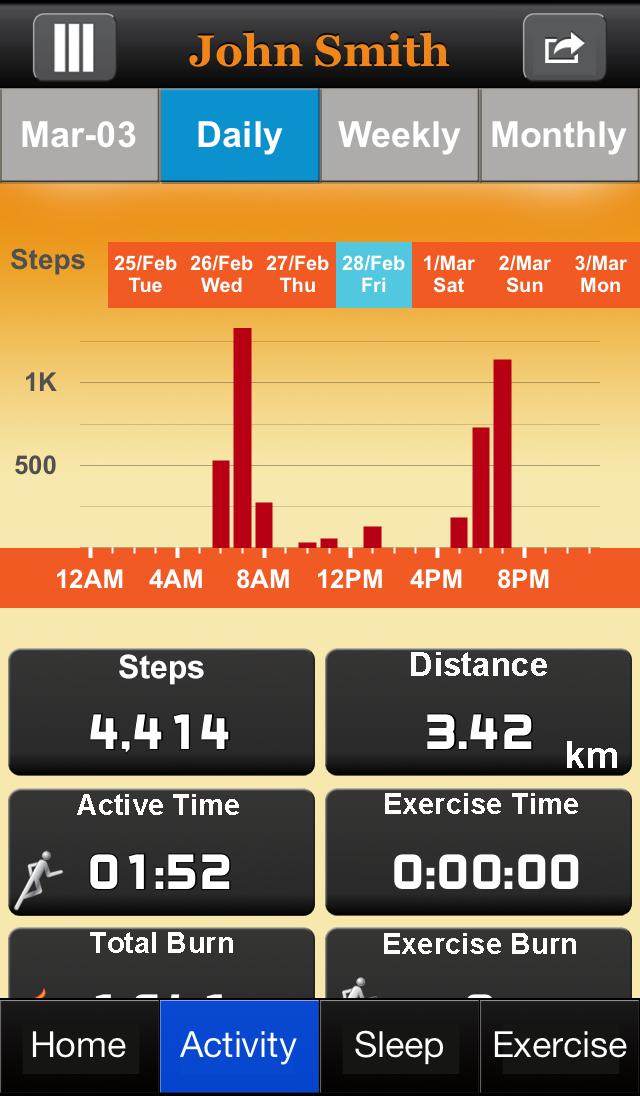Select 1/Mar Sat in the day strip
This screenshot has height=1096, width=640.
449,274
